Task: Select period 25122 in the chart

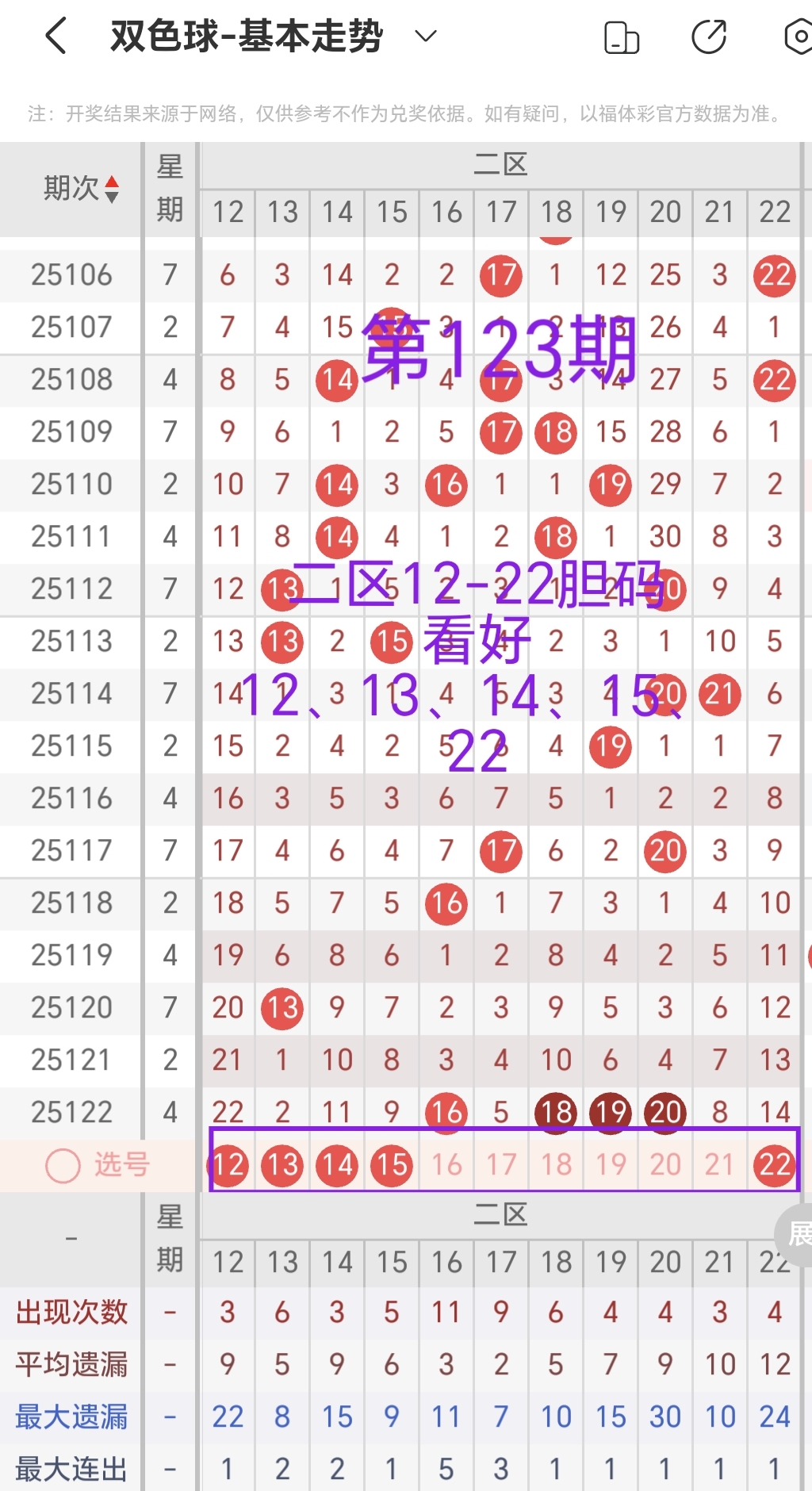Action: (x=68, y=1112)
